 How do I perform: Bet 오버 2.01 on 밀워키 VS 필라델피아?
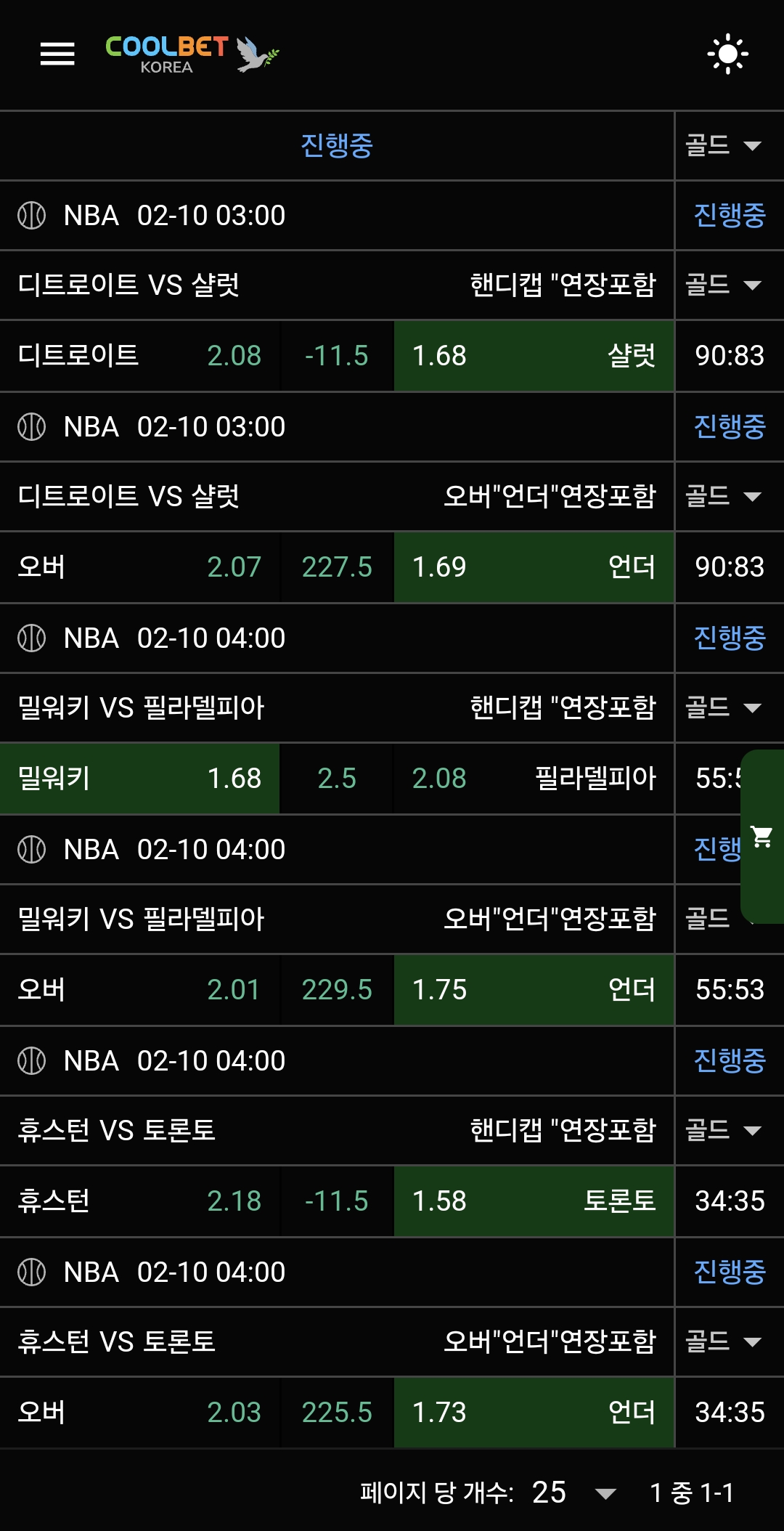click(x=140, y=990)
